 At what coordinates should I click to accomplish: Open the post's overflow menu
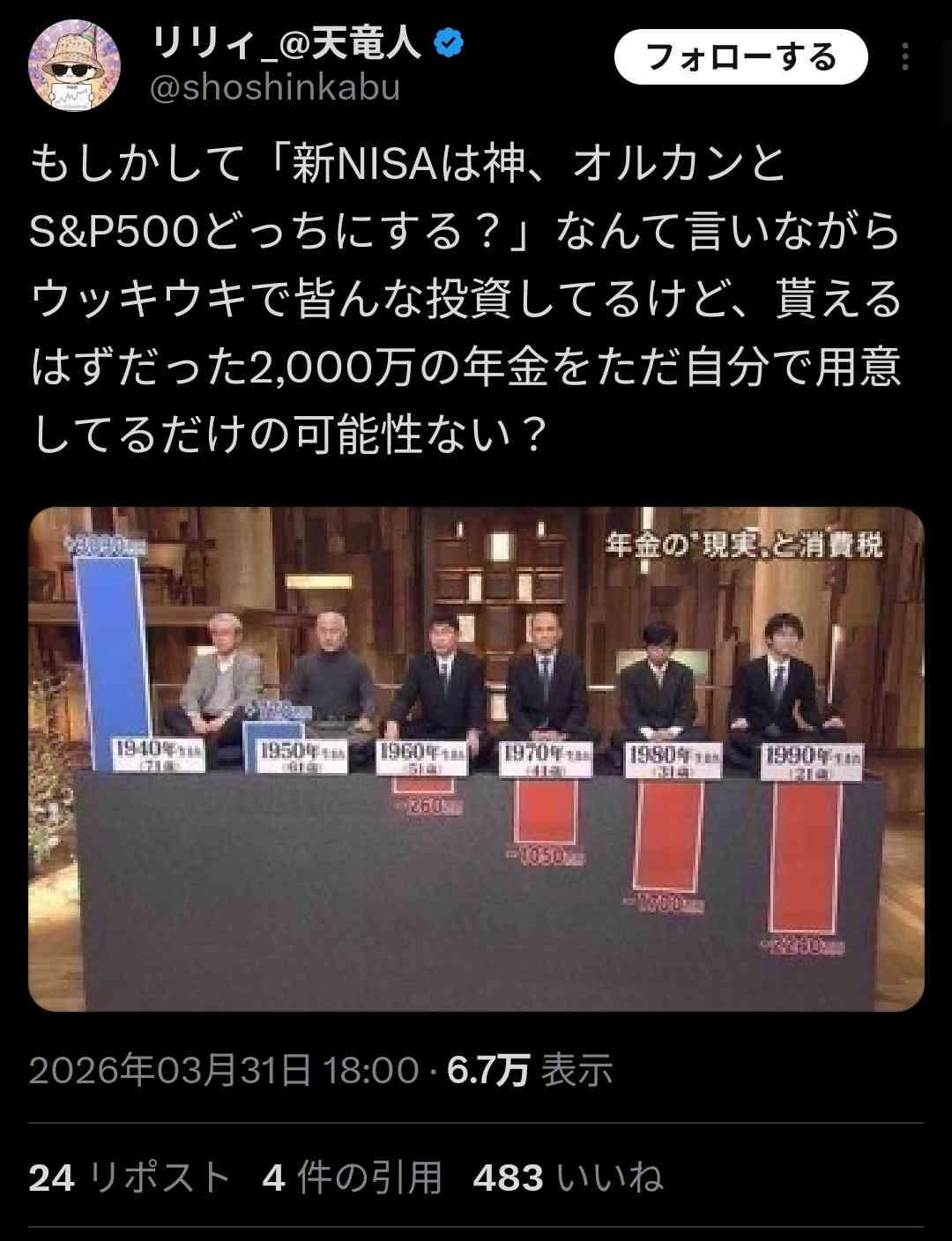pos(905,57)
